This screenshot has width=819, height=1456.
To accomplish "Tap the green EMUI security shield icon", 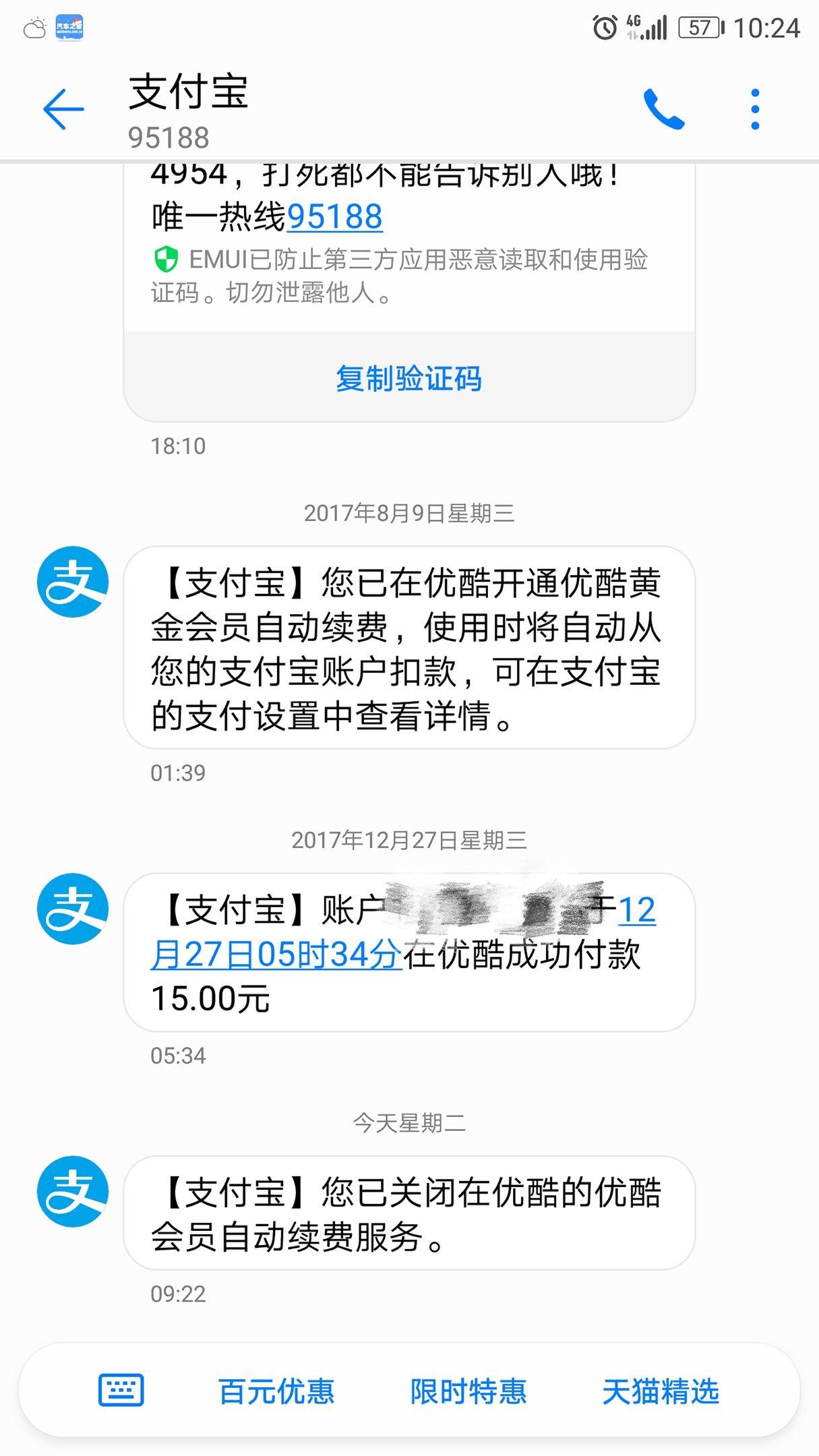I will 164,260.
